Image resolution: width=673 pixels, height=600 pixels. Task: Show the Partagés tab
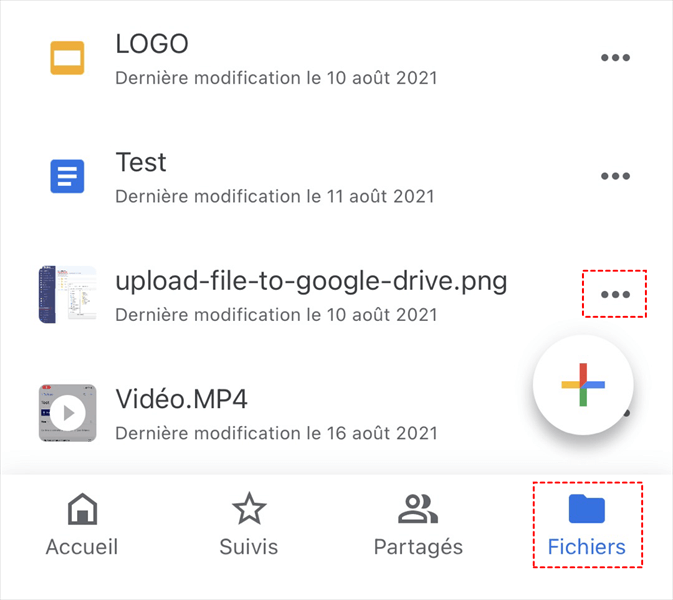click(x=418, y=526)
